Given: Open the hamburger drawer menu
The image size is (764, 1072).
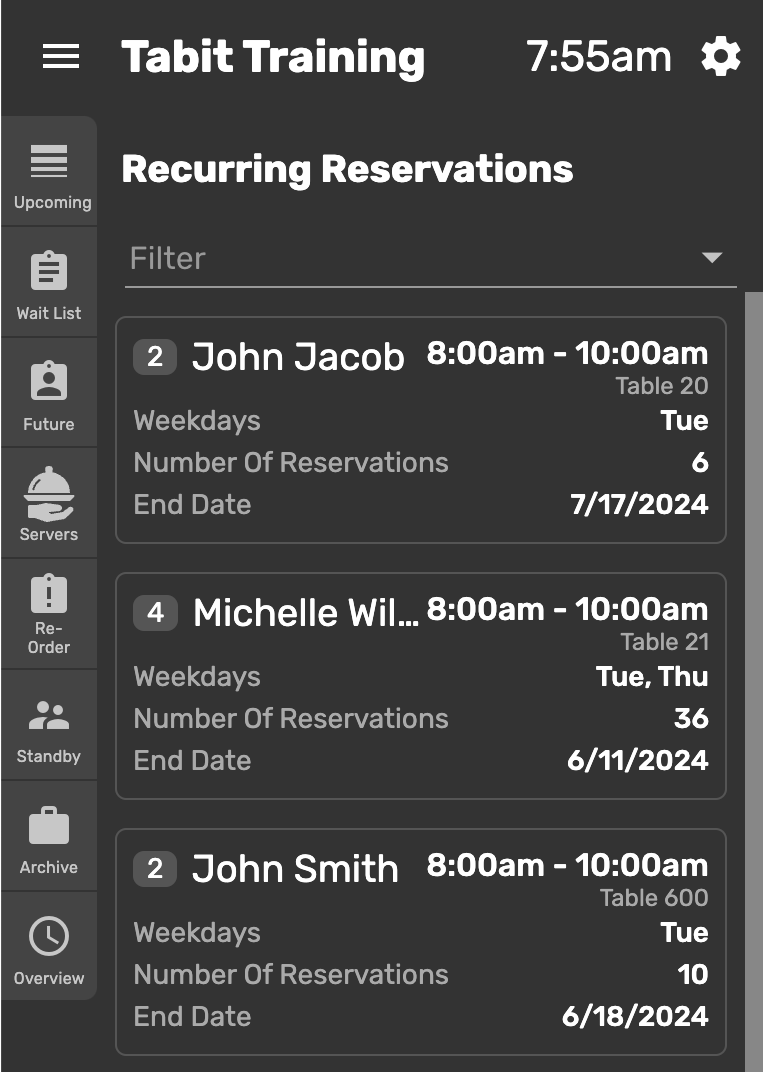Looking at the screenshot, I should [x=61, y=56].
